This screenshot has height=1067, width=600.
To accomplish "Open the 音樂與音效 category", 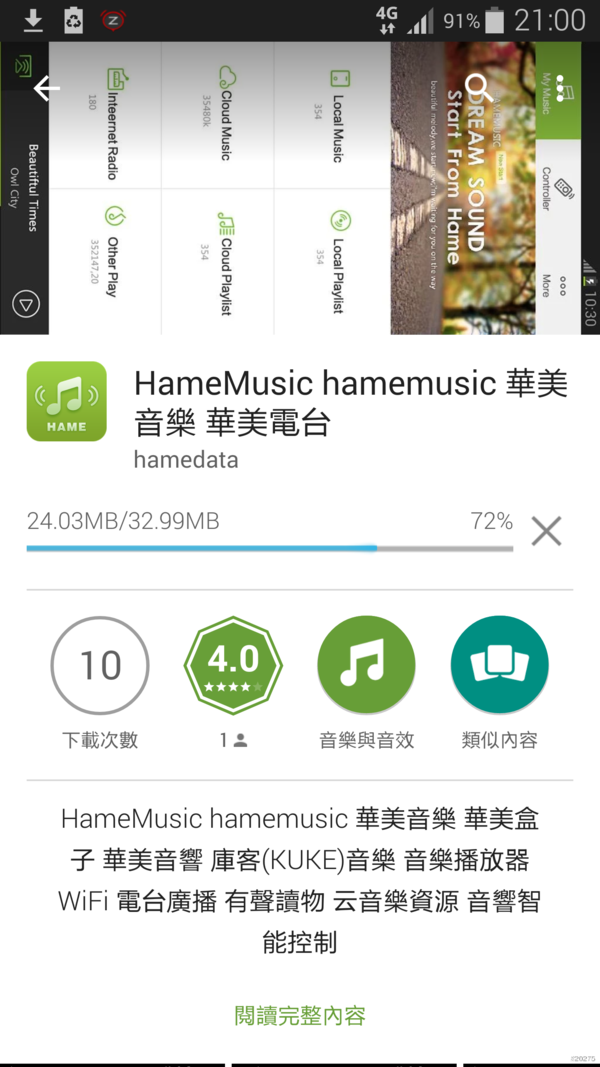I will click(366, 665).
